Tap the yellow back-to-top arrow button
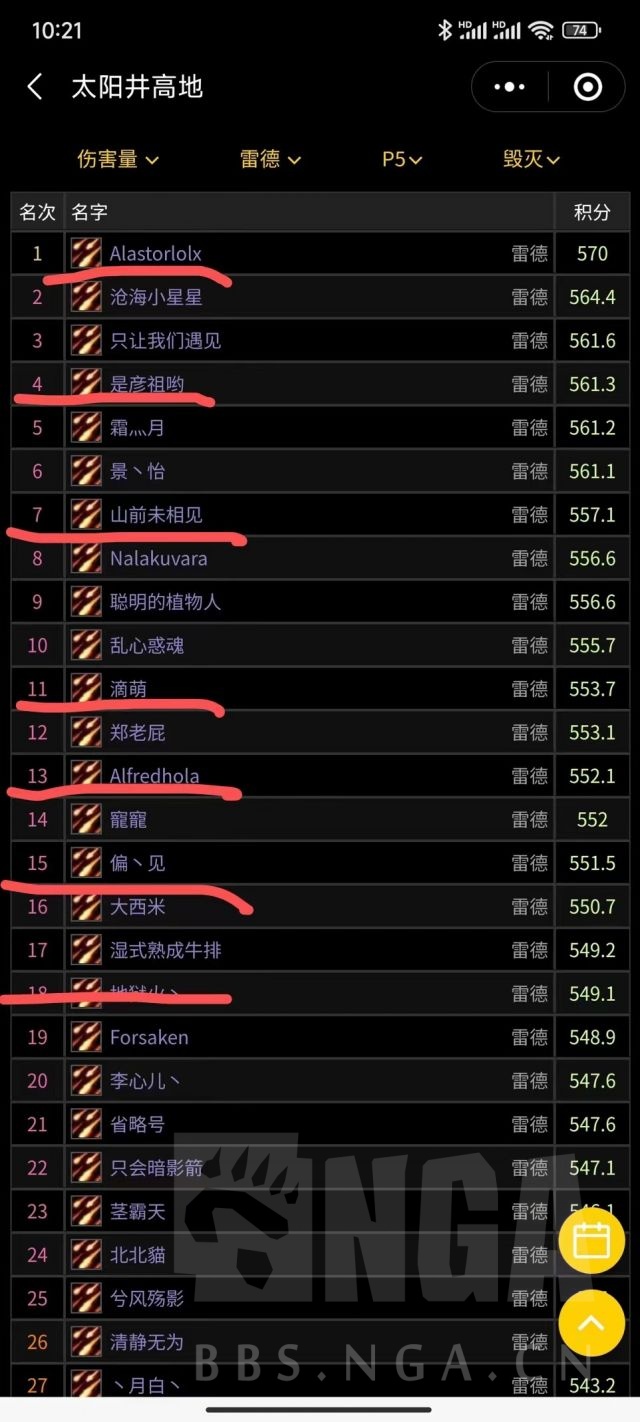640x1422 pixels. 591,1323
